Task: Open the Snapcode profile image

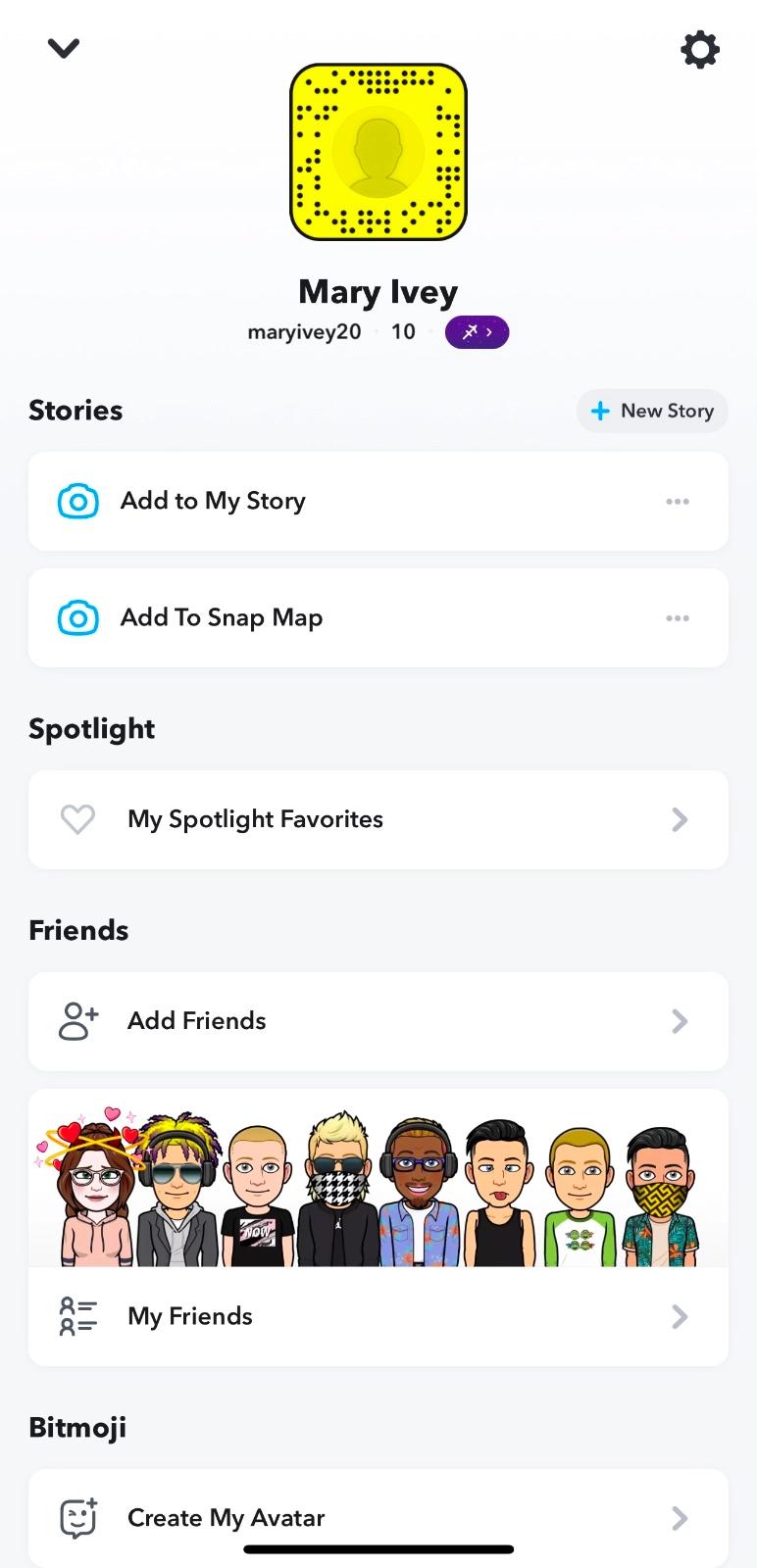Action: 378,152
